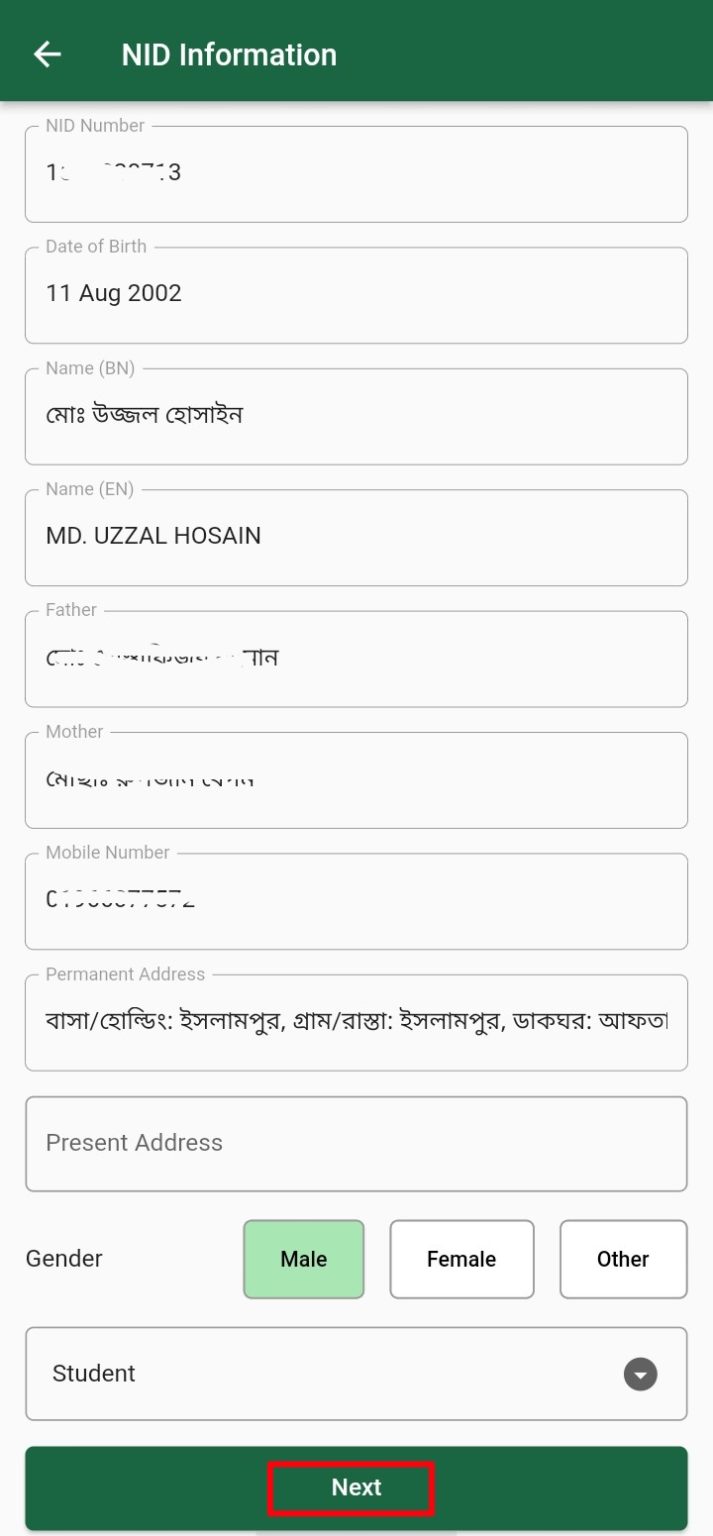Go back using the top arrow
The height and width of the screenshot is (1536, 713).
point(47,54)
